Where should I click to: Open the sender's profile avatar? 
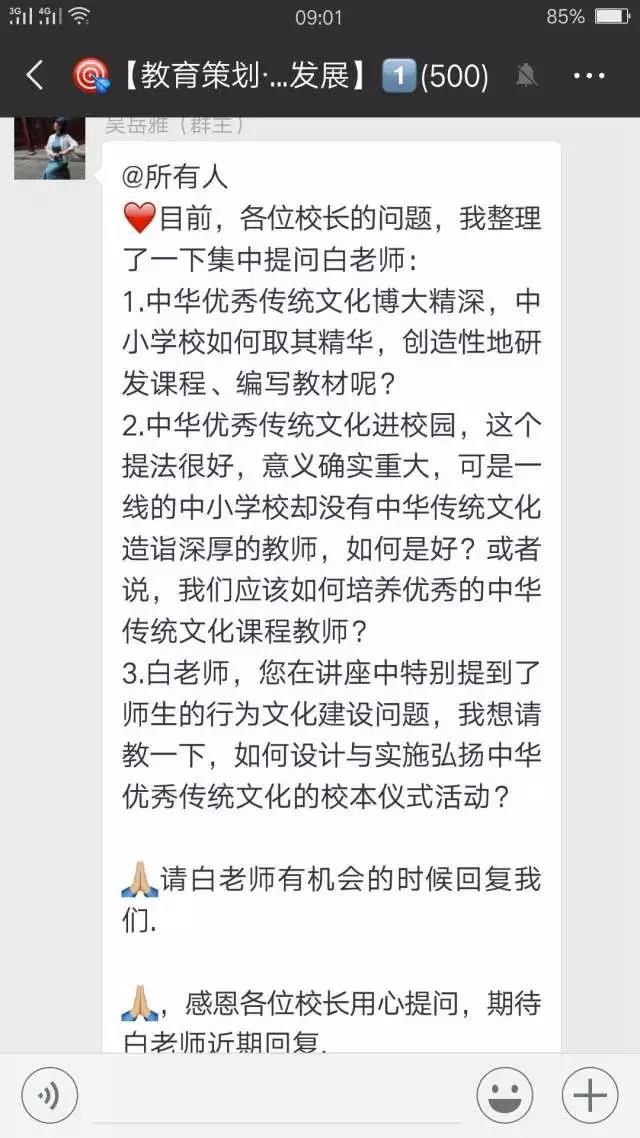(x=49, y=148)
